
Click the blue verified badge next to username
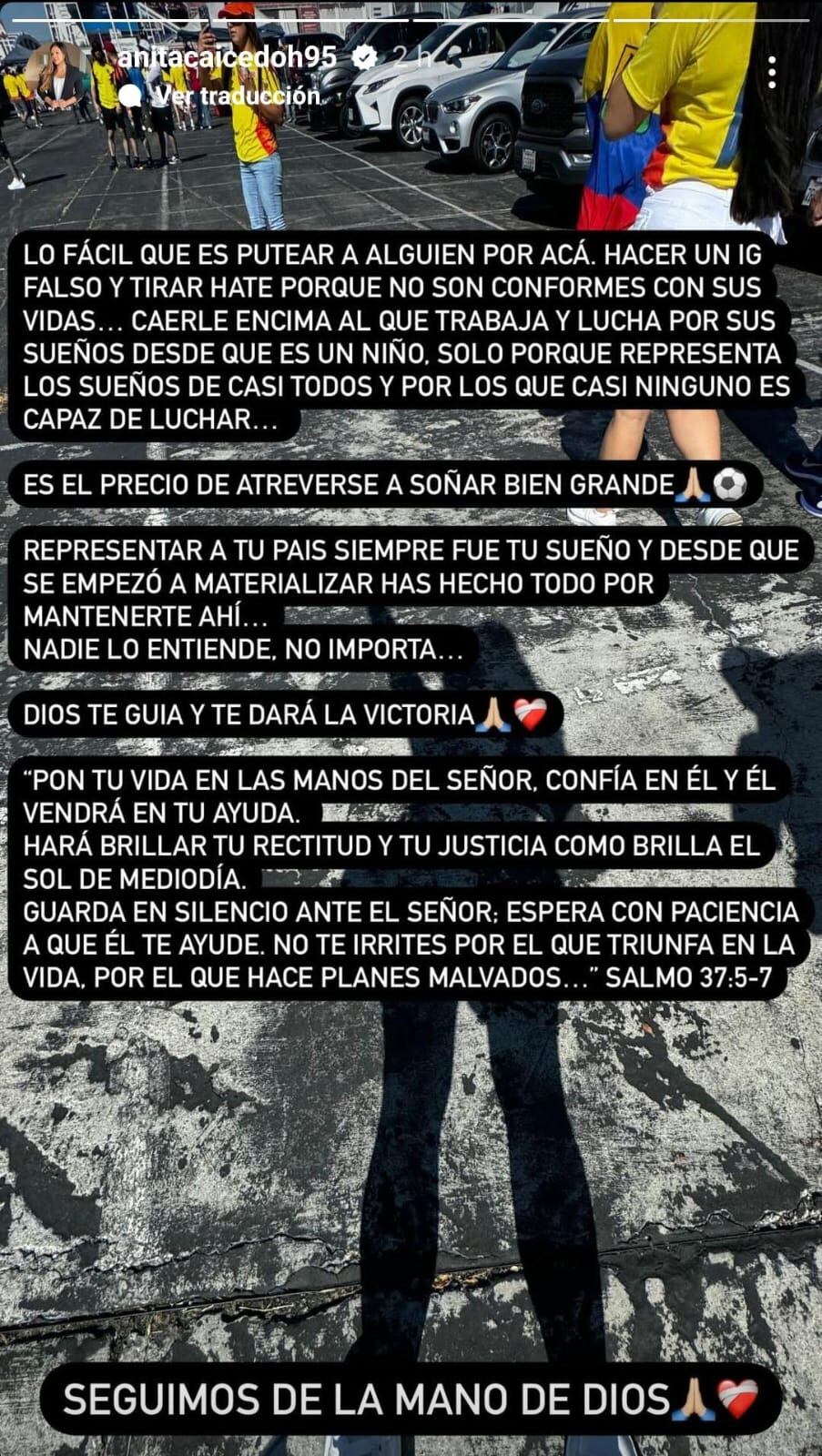click(364, 56)
